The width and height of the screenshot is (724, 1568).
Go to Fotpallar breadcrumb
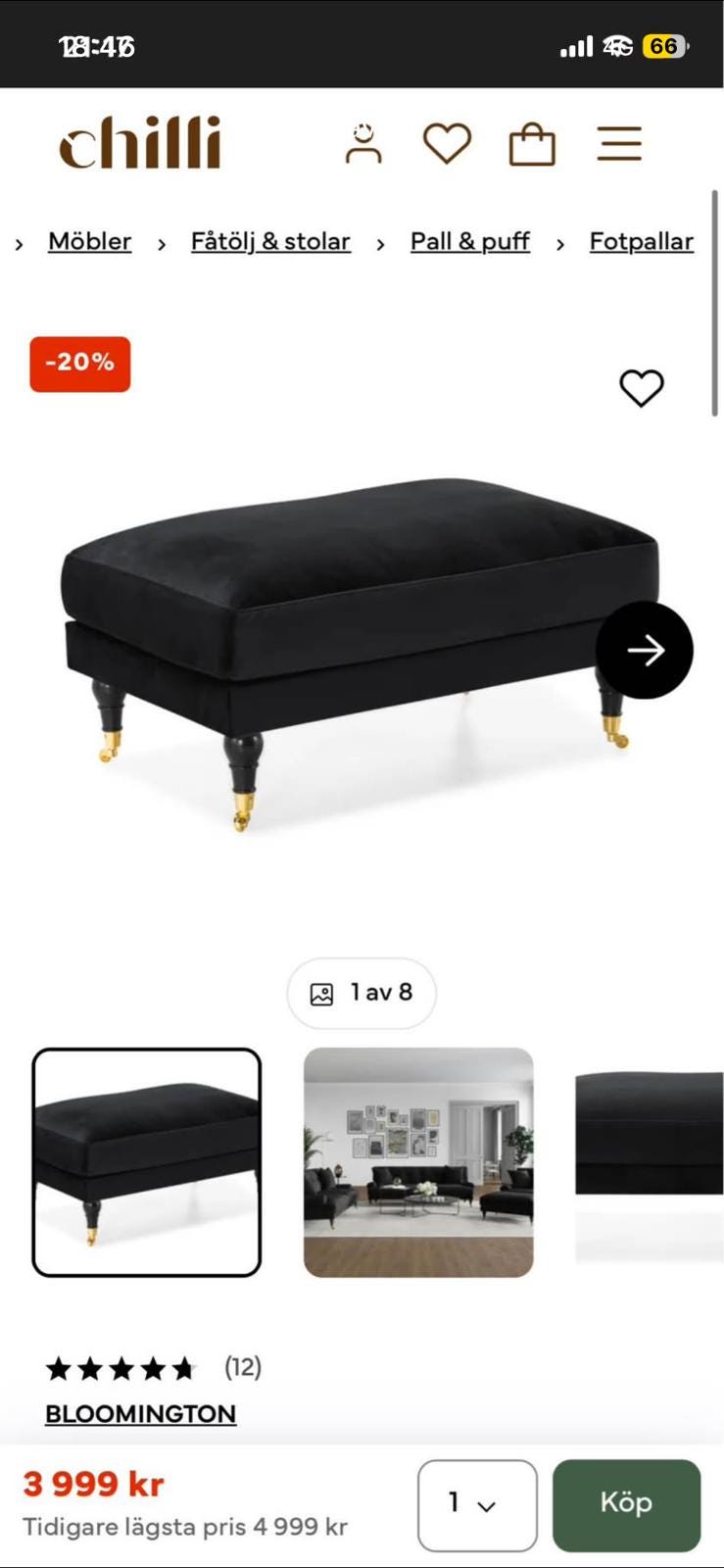pos(641,241)
